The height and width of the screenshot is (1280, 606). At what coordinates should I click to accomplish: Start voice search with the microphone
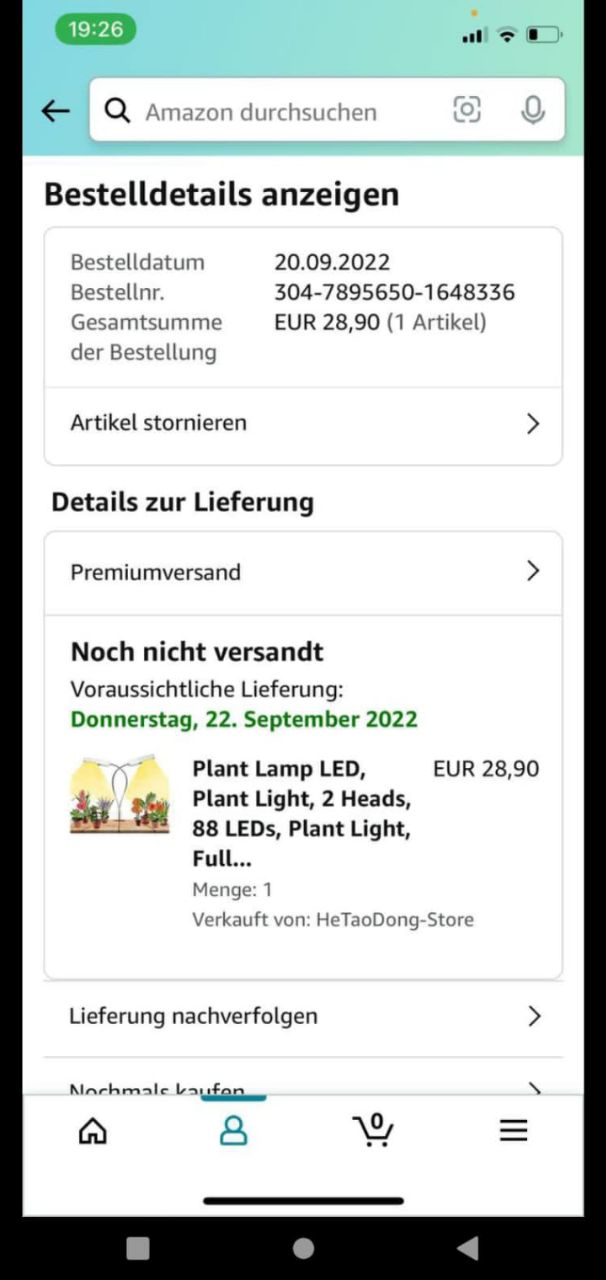(x=532, y=110)
